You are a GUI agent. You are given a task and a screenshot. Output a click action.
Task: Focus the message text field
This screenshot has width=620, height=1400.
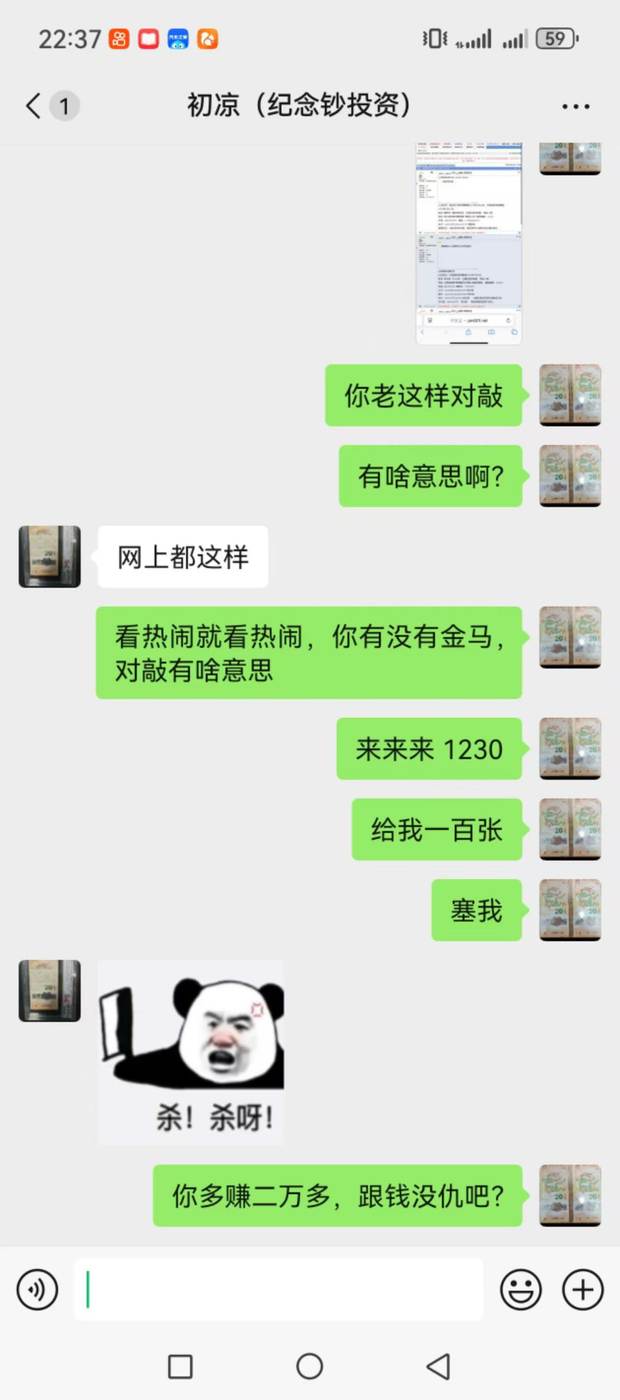tap(278, 1290)
